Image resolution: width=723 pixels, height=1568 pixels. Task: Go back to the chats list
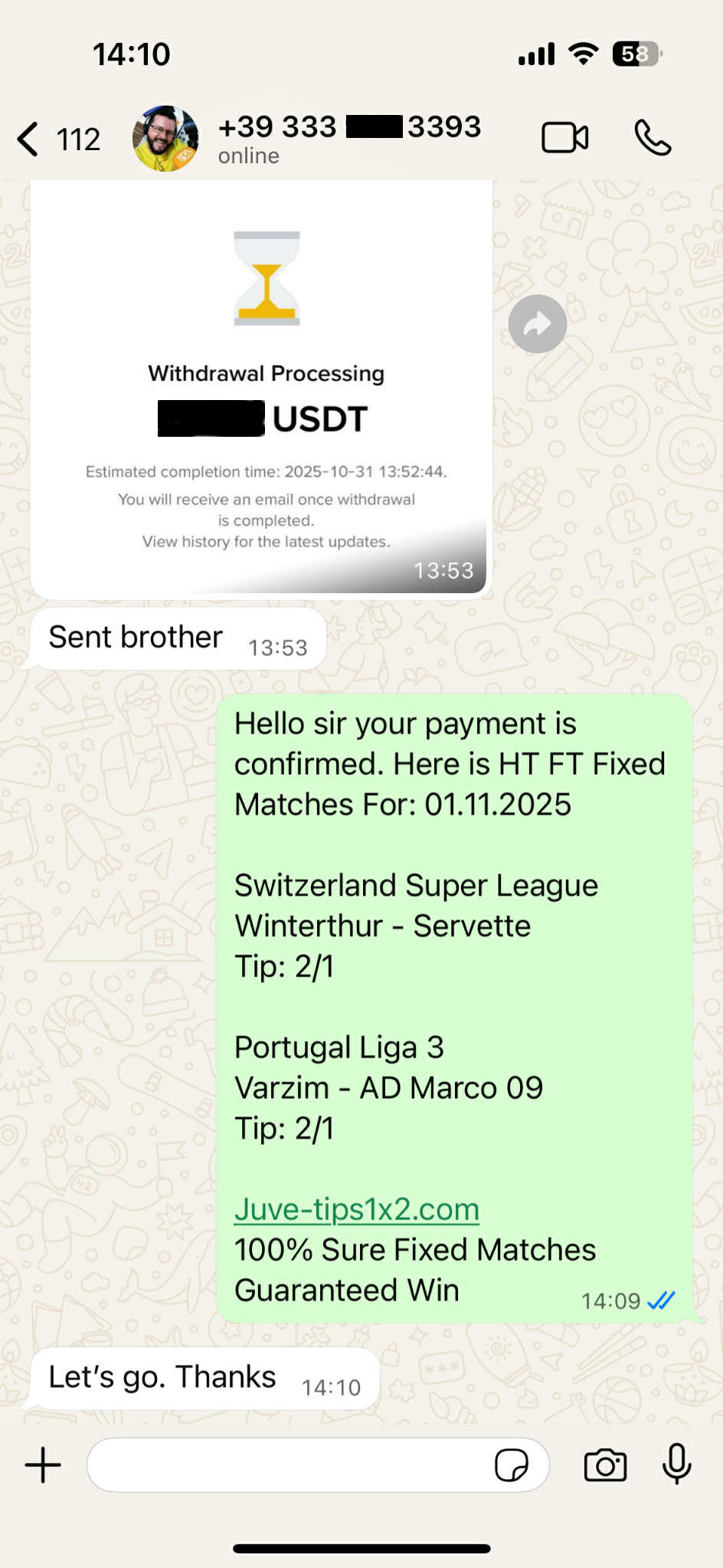coord(31,139)
